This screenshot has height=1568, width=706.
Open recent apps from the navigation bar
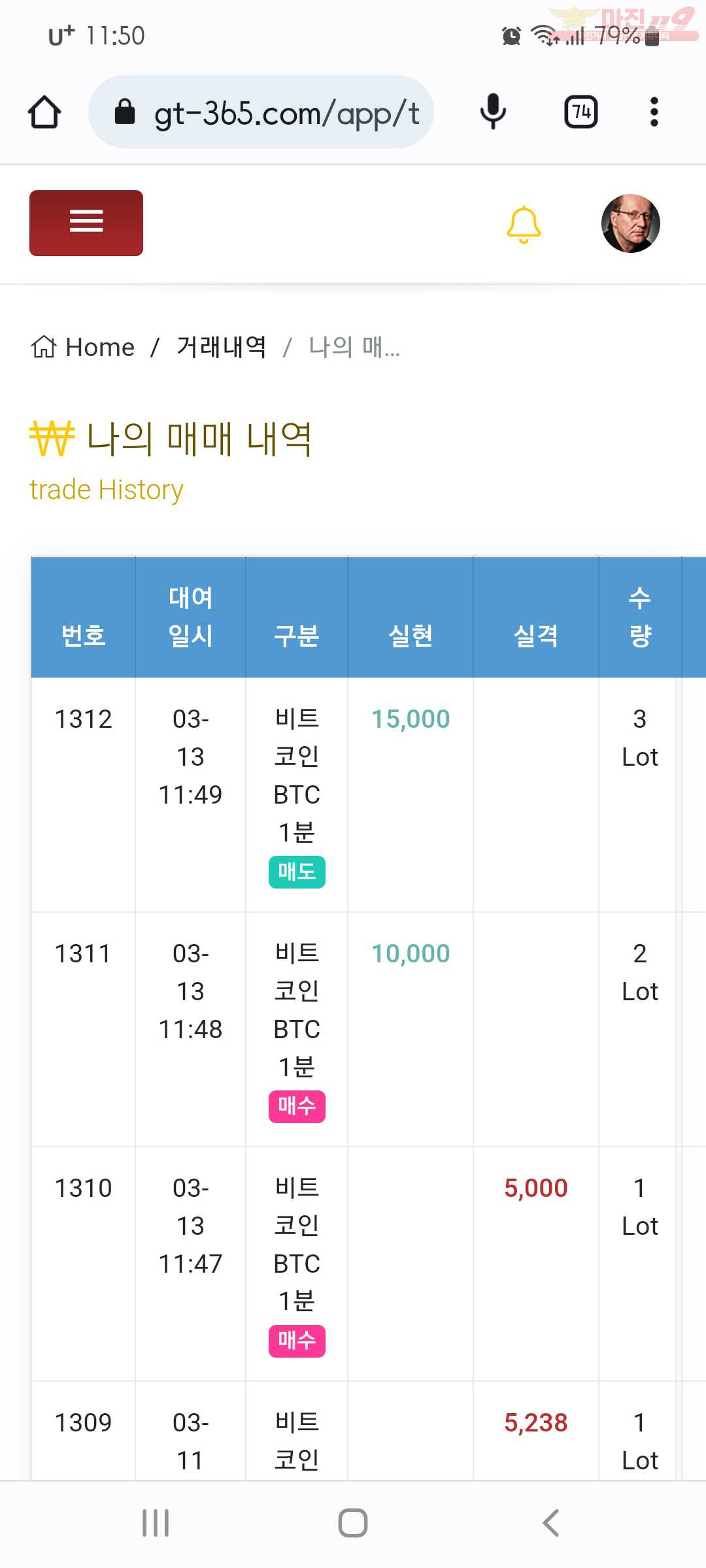coord(156,1523)
